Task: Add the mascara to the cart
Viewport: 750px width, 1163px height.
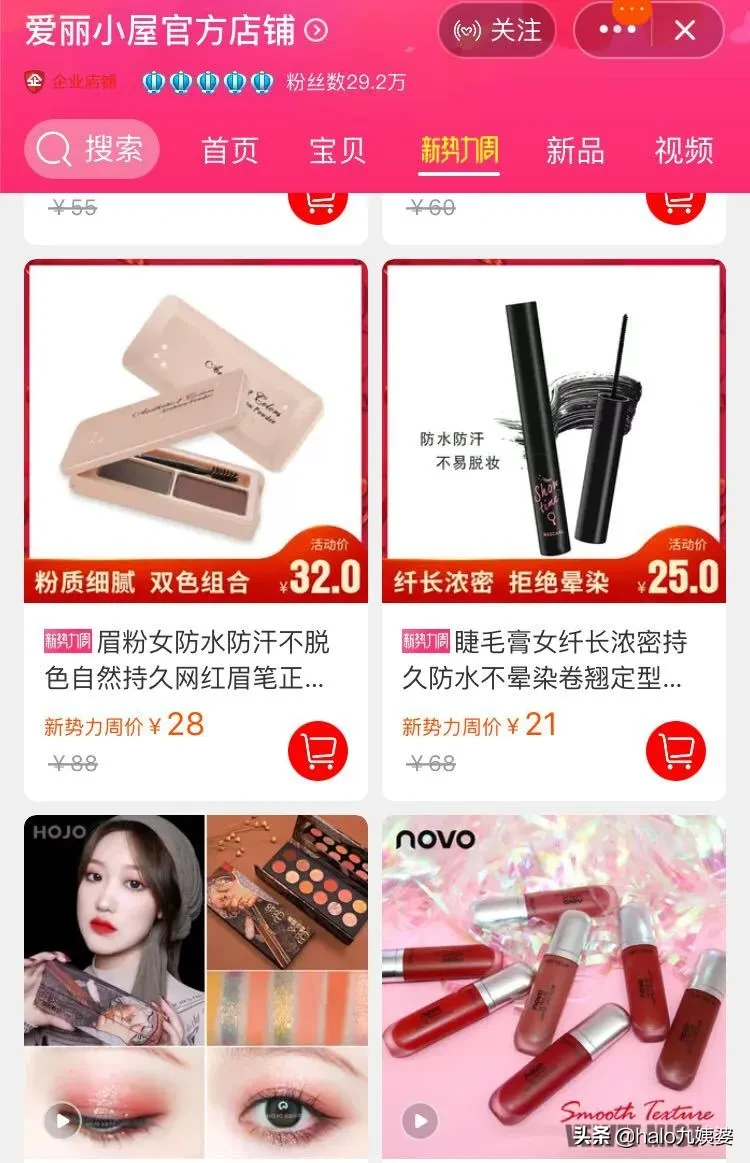Action: tap(675, 750)
